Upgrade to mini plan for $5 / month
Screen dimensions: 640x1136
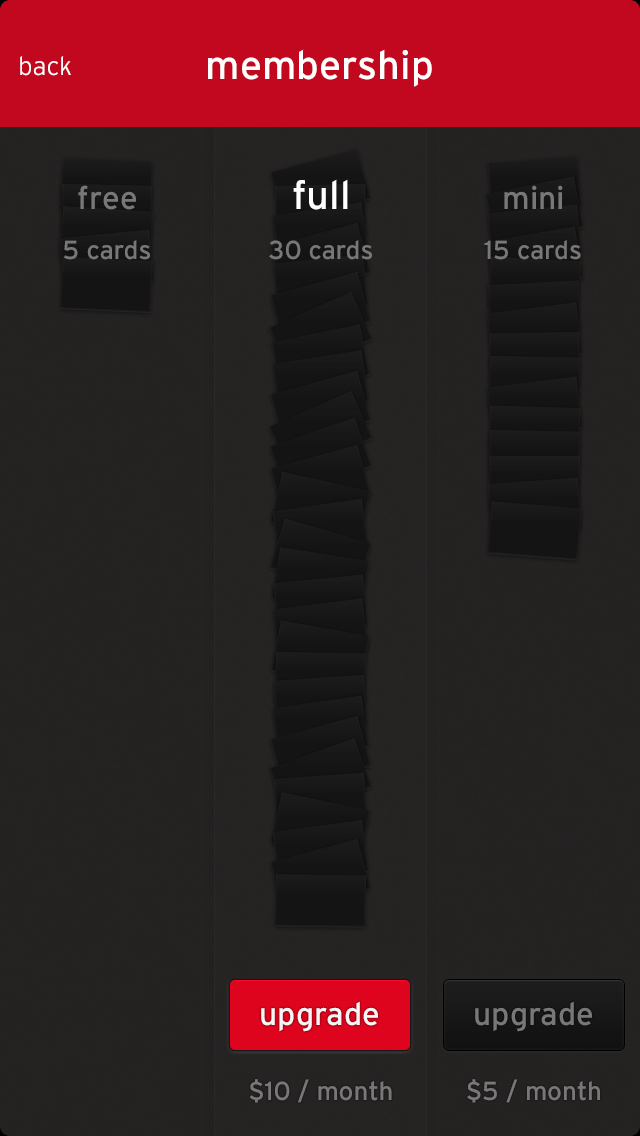click(533, 1015)
